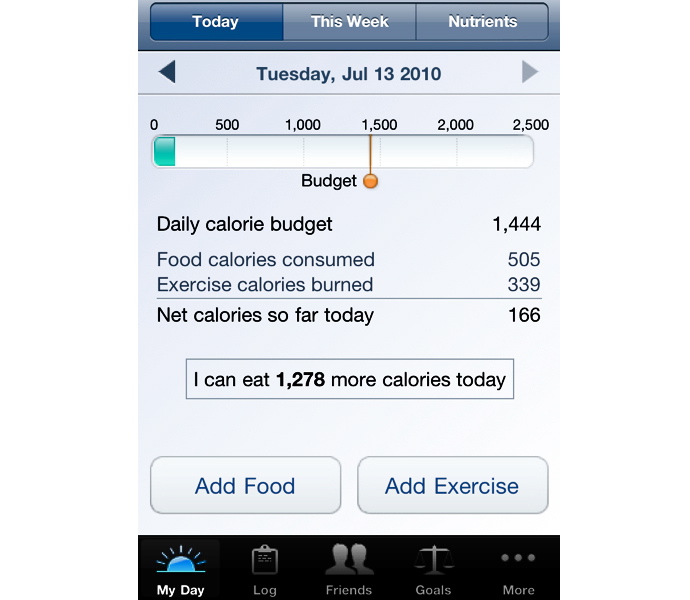Open the More tab
This screenshot has width=690, height=600.
pyautogui.click(x=518, y=569)
